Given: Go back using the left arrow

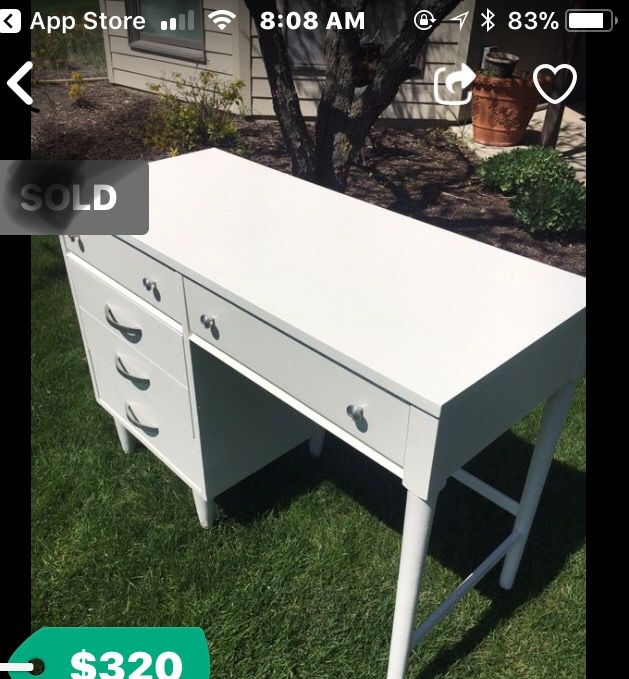Looking at the screenshot, I should [x=21, y=83].
